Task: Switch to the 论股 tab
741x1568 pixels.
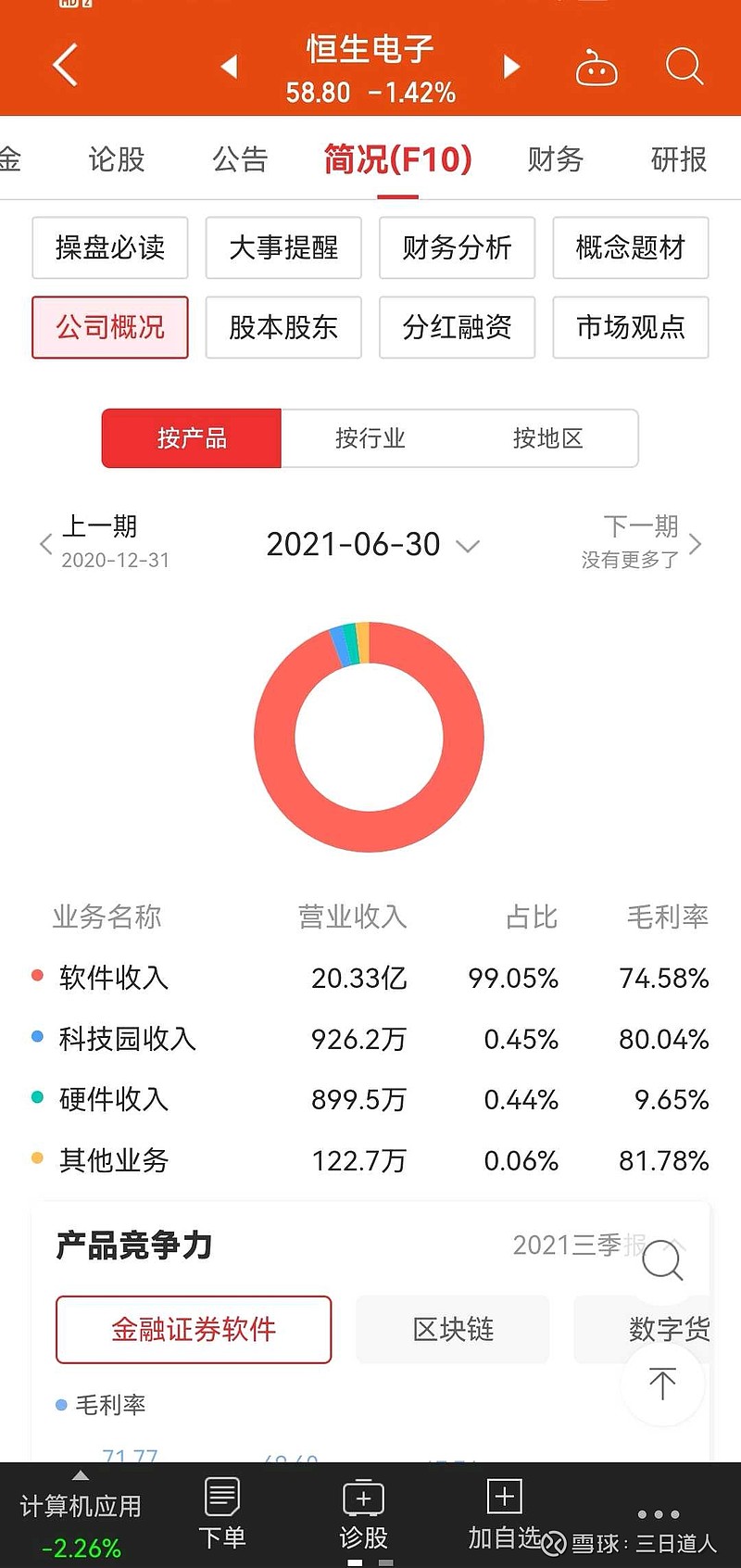Action: point(117,159)
